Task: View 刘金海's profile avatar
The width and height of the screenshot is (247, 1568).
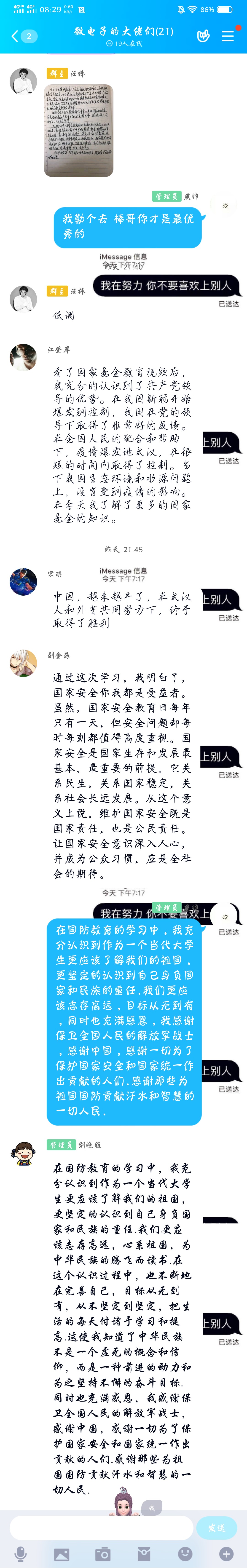Action: click(x=23, y=663)
